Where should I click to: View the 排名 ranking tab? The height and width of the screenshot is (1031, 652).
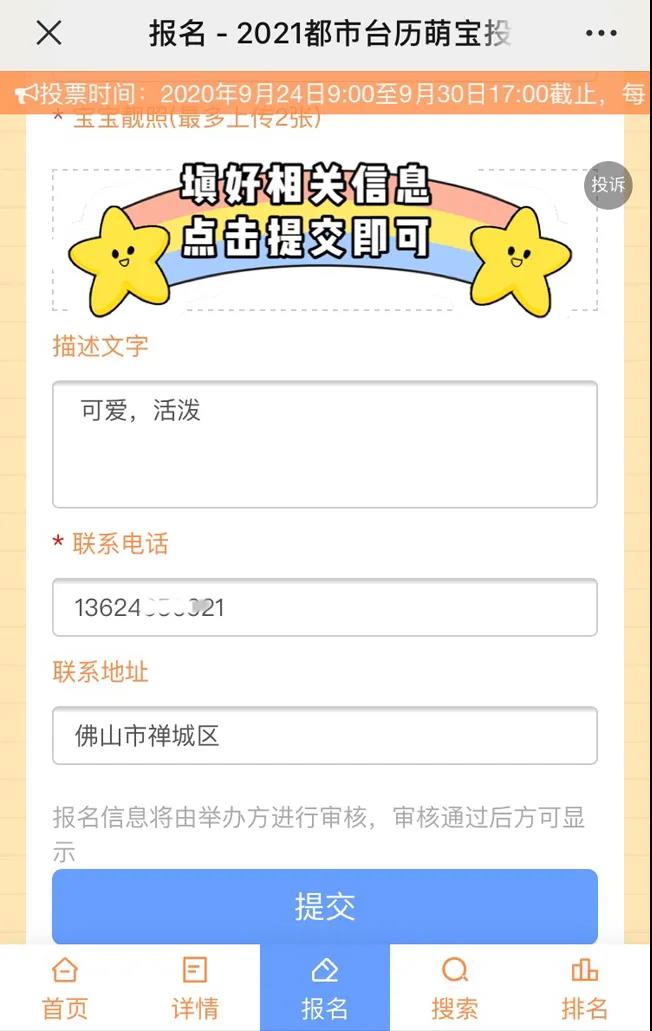pos(585,988)
